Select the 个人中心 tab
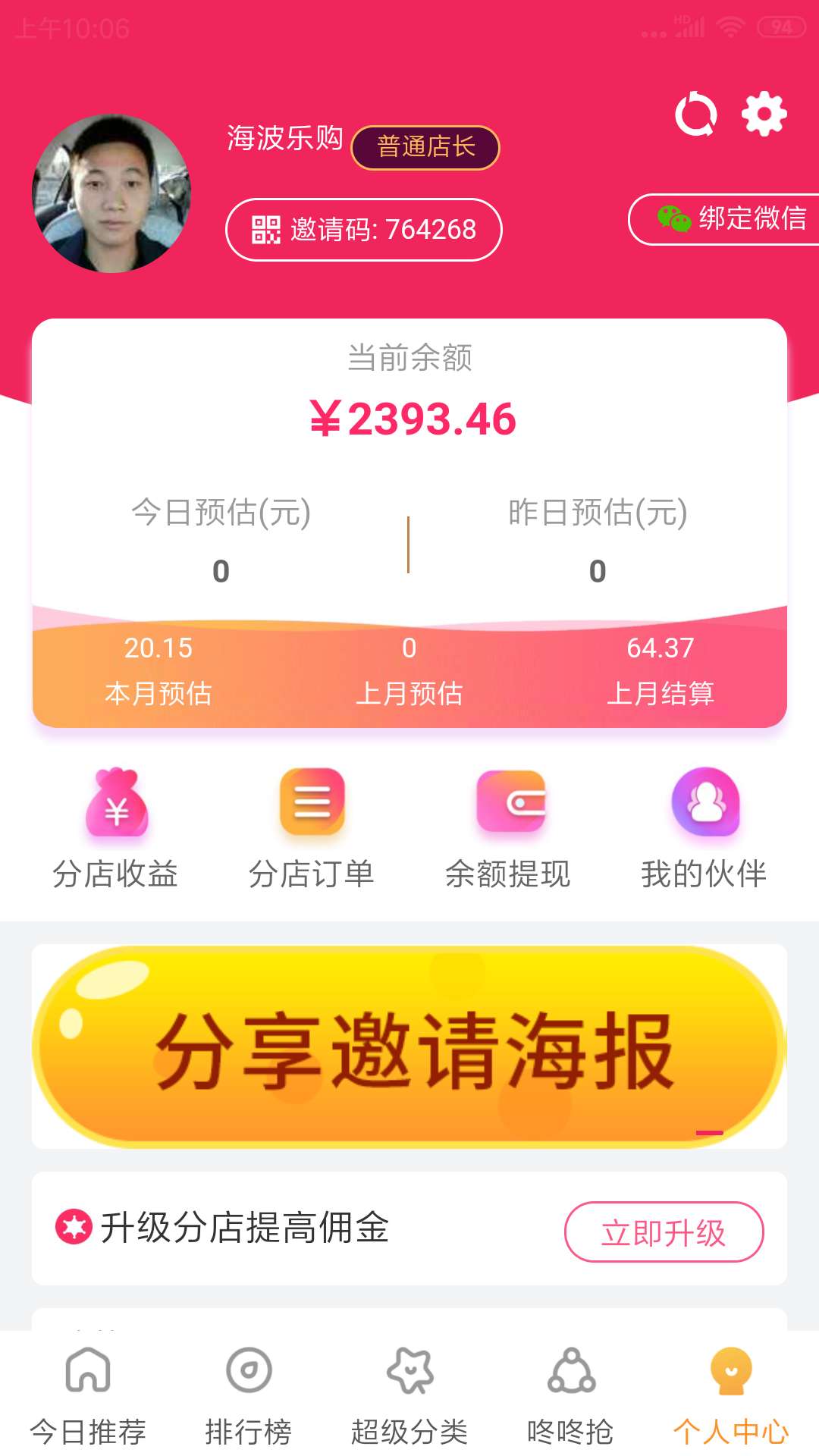The image size is (819, 1456). 731,1395
